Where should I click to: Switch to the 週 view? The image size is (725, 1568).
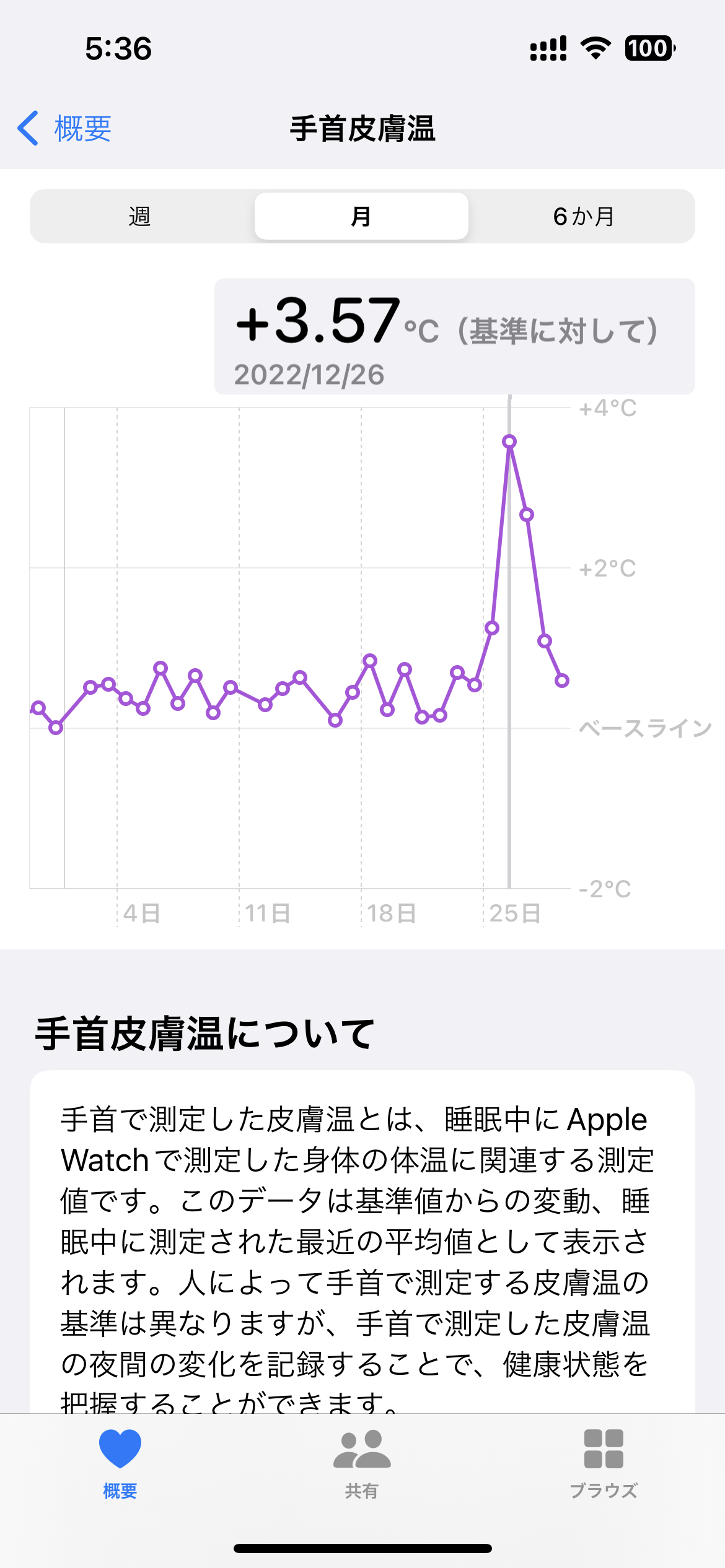point(141,216)
